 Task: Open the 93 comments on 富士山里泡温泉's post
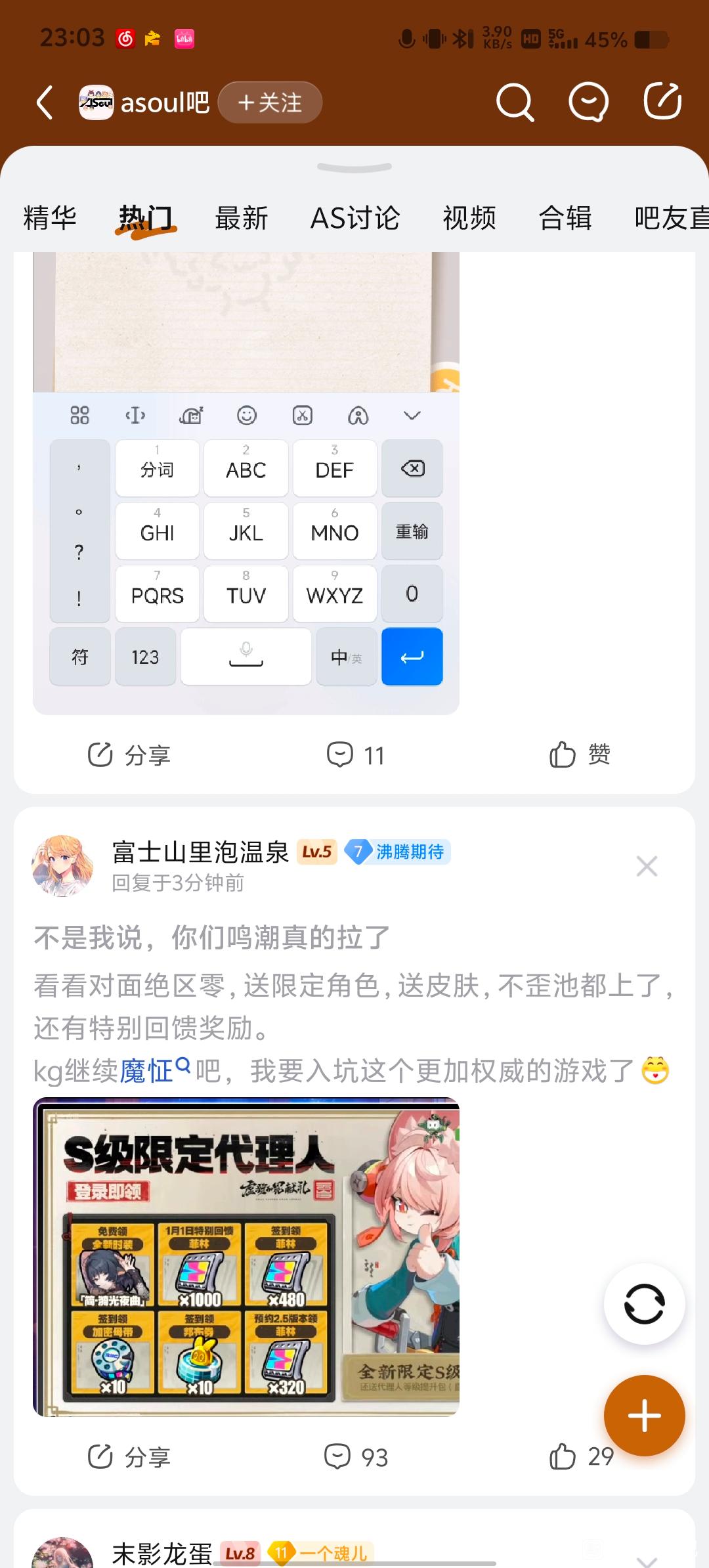tap(356, 1457)
